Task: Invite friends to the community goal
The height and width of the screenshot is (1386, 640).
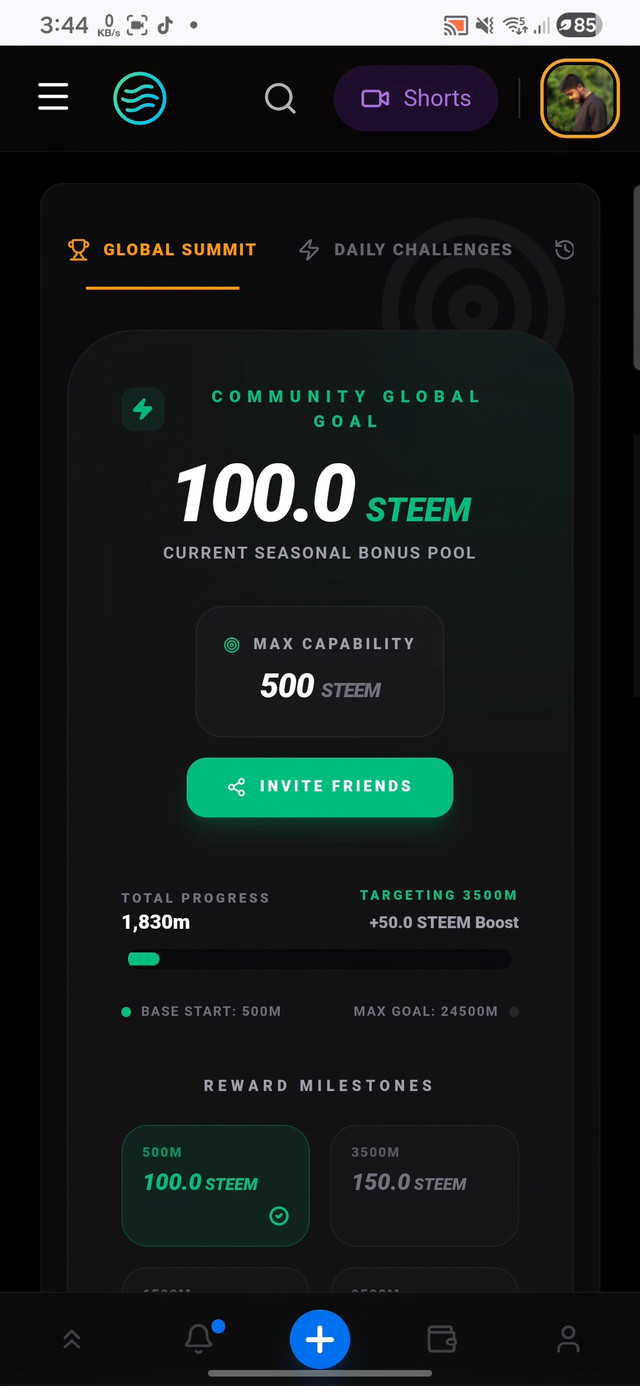Action: pos(320,787)
